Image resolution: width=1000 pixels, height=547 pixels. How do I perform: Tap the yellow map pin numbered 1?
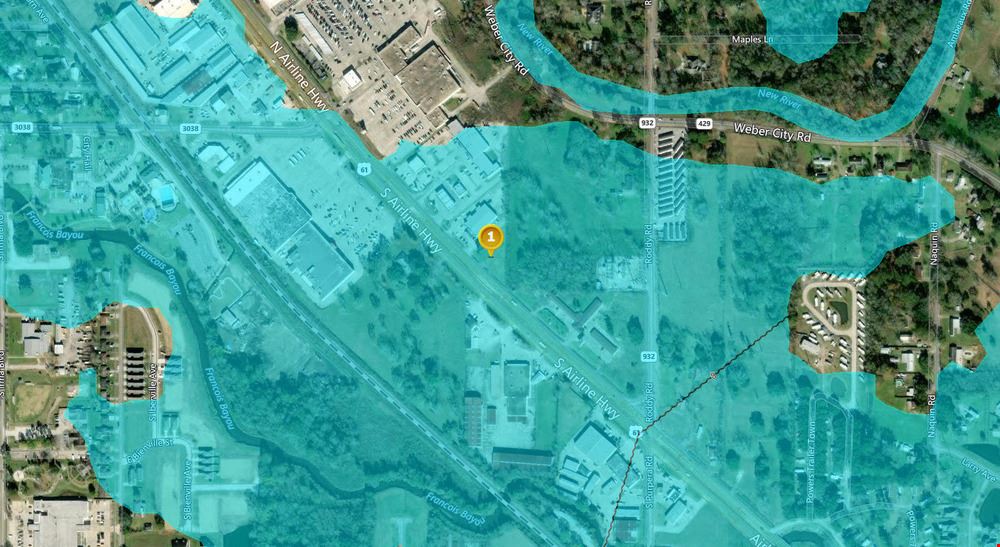491,238
